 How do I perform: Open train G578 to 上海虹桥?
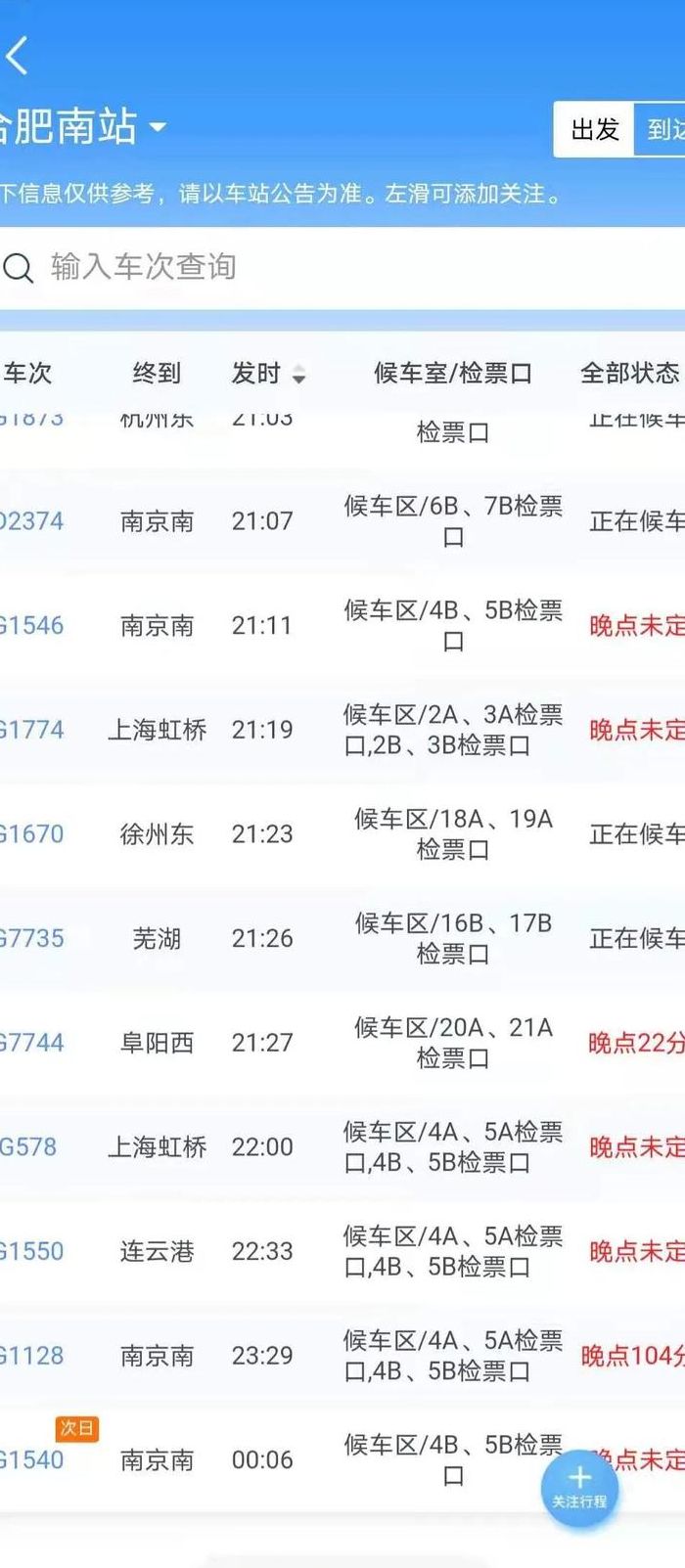tap(342, 1146)
